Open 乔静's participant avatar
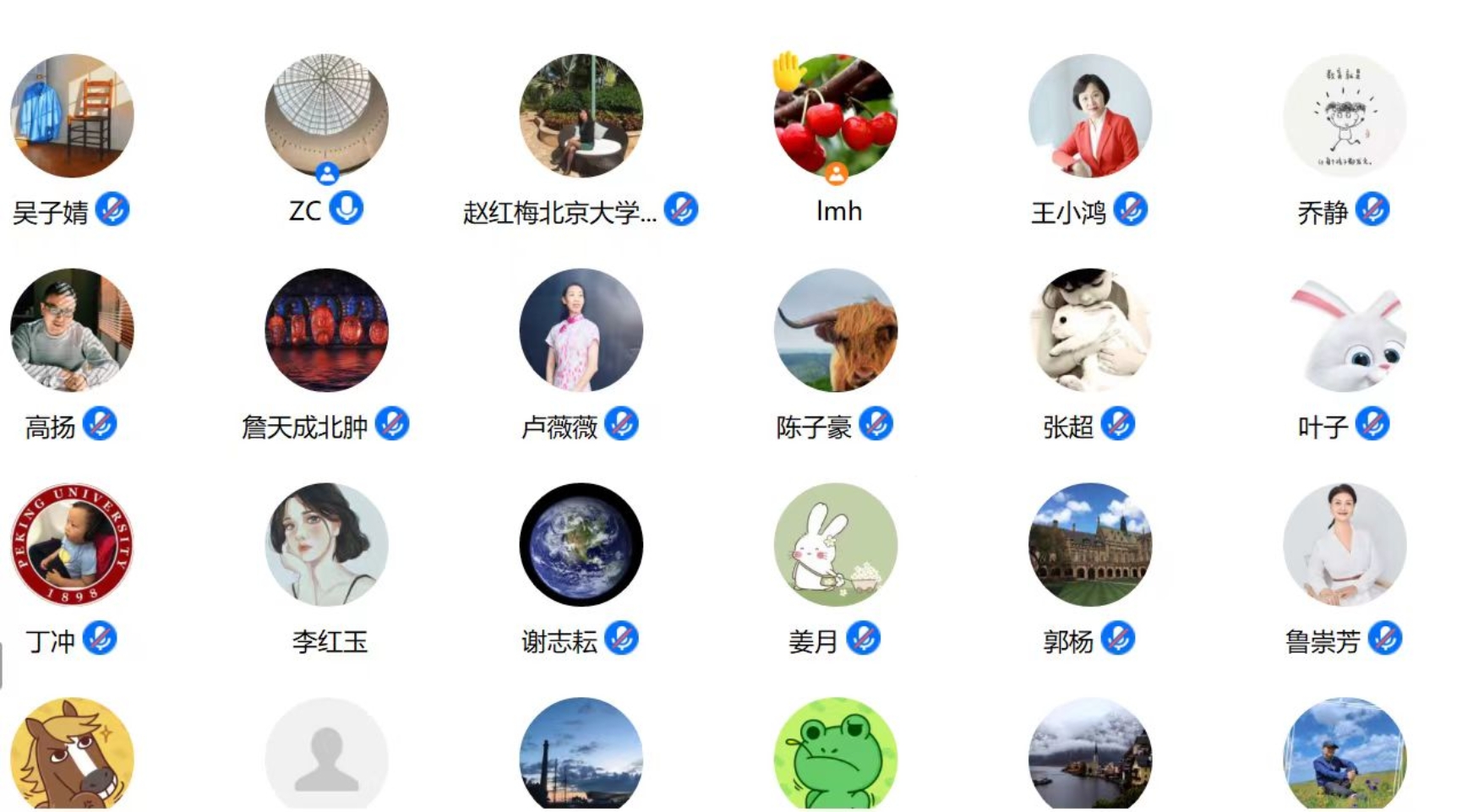 point(1344,116)
